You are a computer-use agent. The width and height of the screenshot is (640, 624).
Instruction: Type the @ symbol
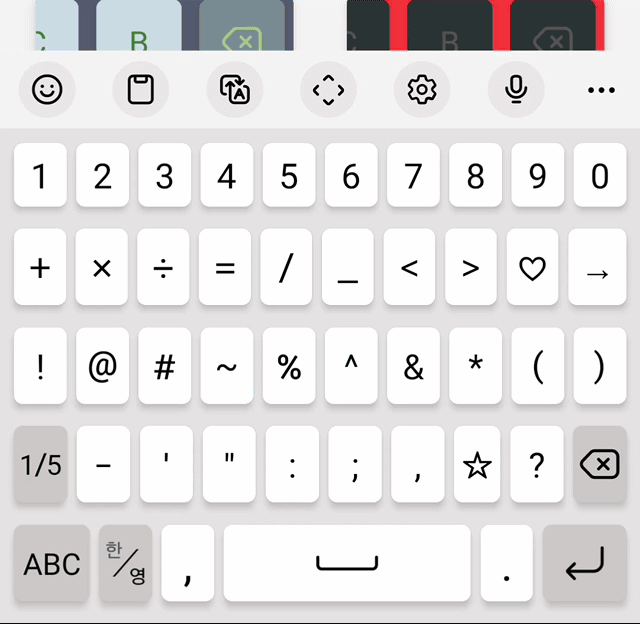pos(102,367)
